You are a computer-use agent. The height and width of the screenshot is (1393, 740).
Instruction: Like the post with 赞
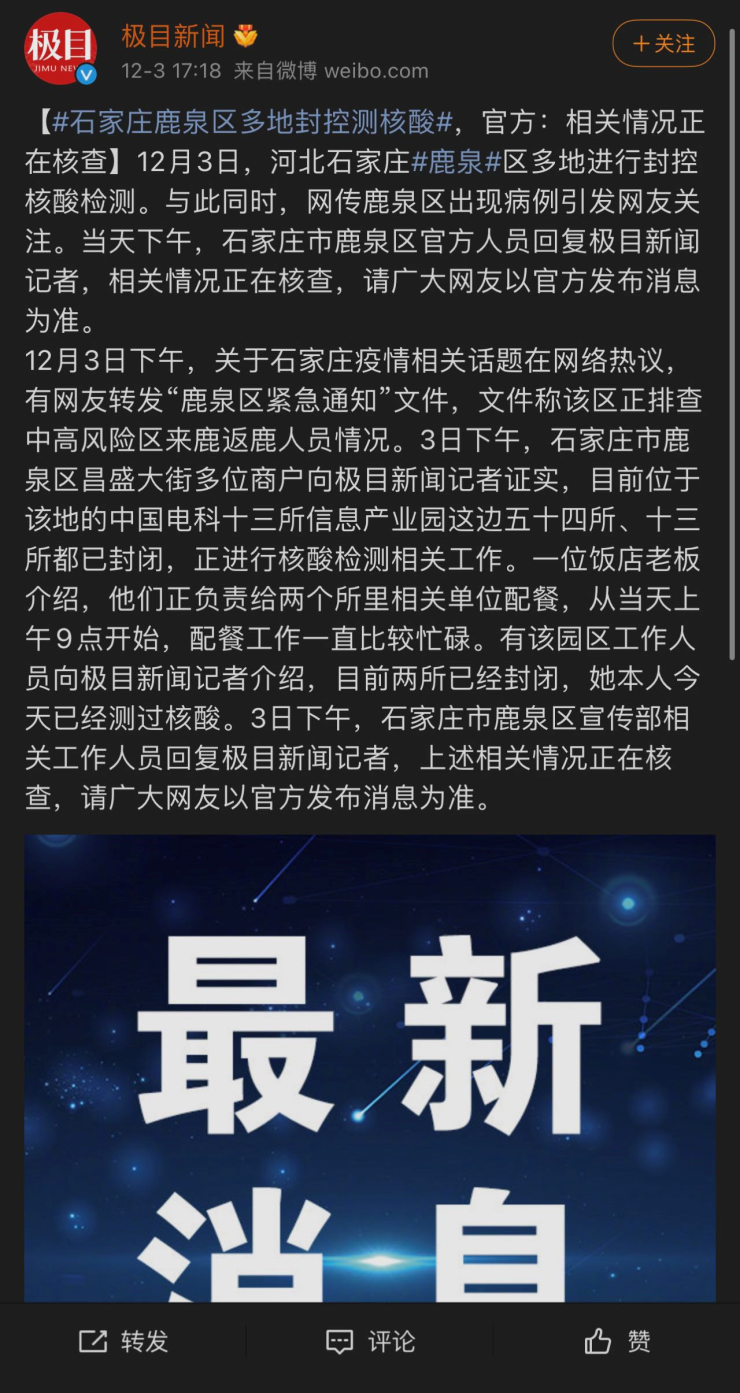point(617,1341)
